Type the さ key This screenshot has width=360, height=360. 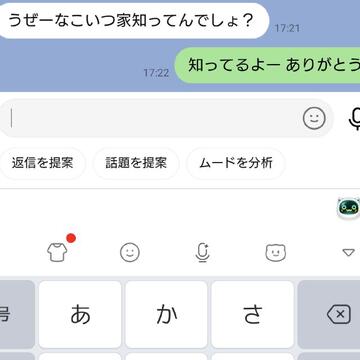[252, 314]
